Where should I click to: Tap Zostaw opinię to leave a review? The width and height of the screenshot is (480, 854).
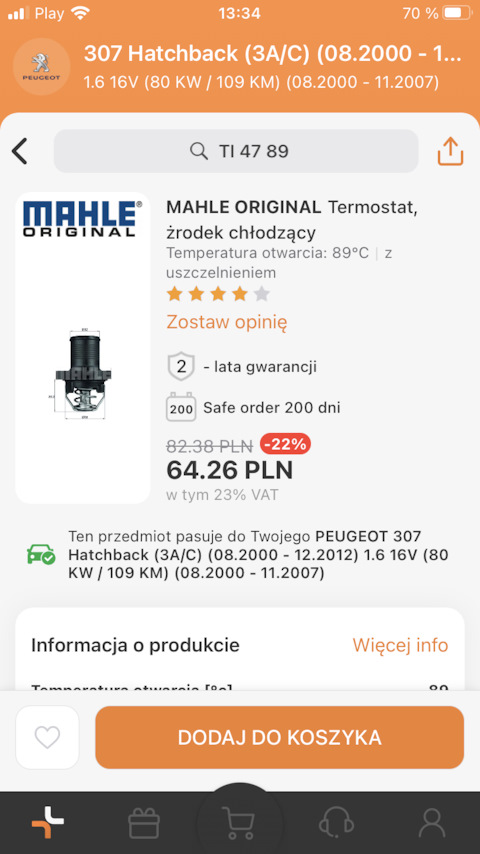(x=227, y=322)
